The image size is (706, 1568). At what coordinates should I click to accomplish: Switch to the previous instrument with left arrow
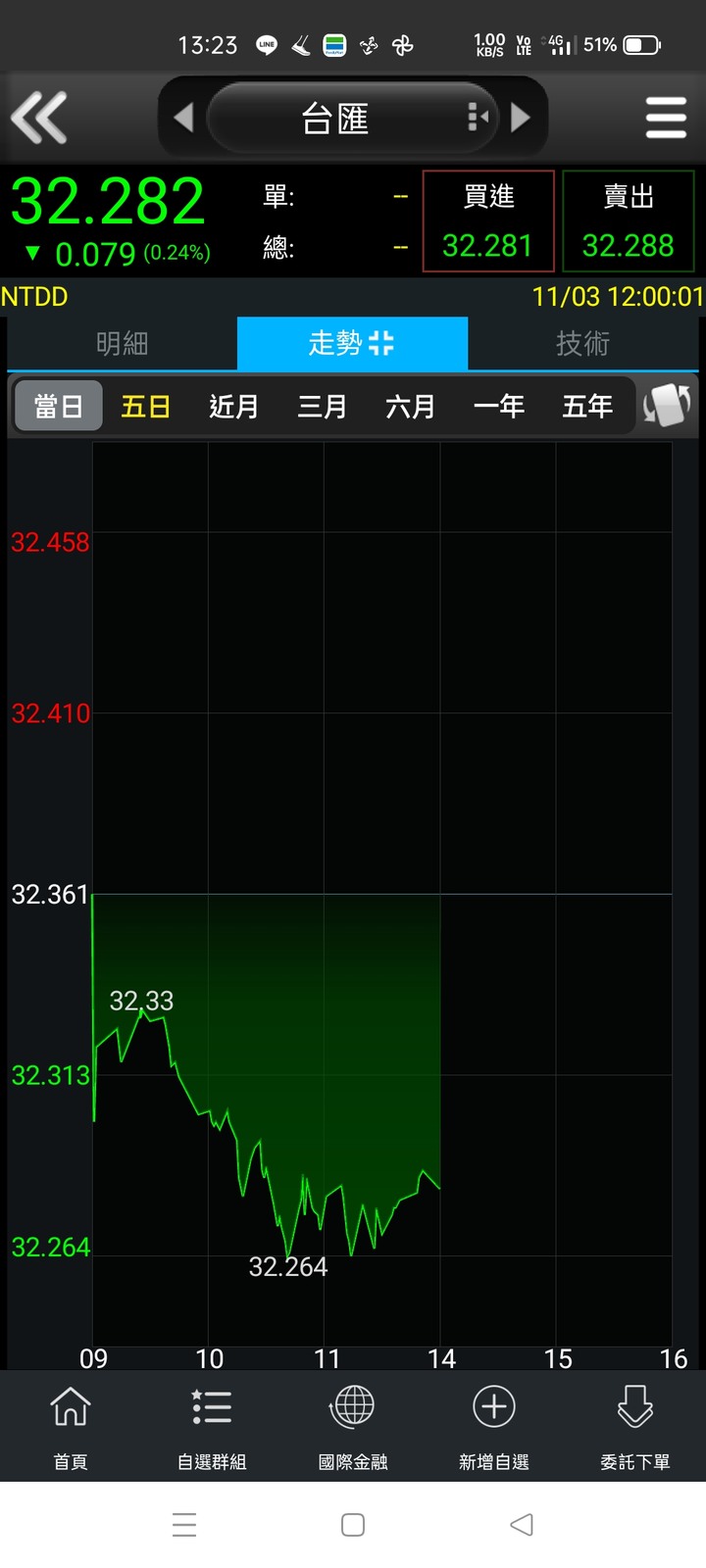tap(183, 118)
